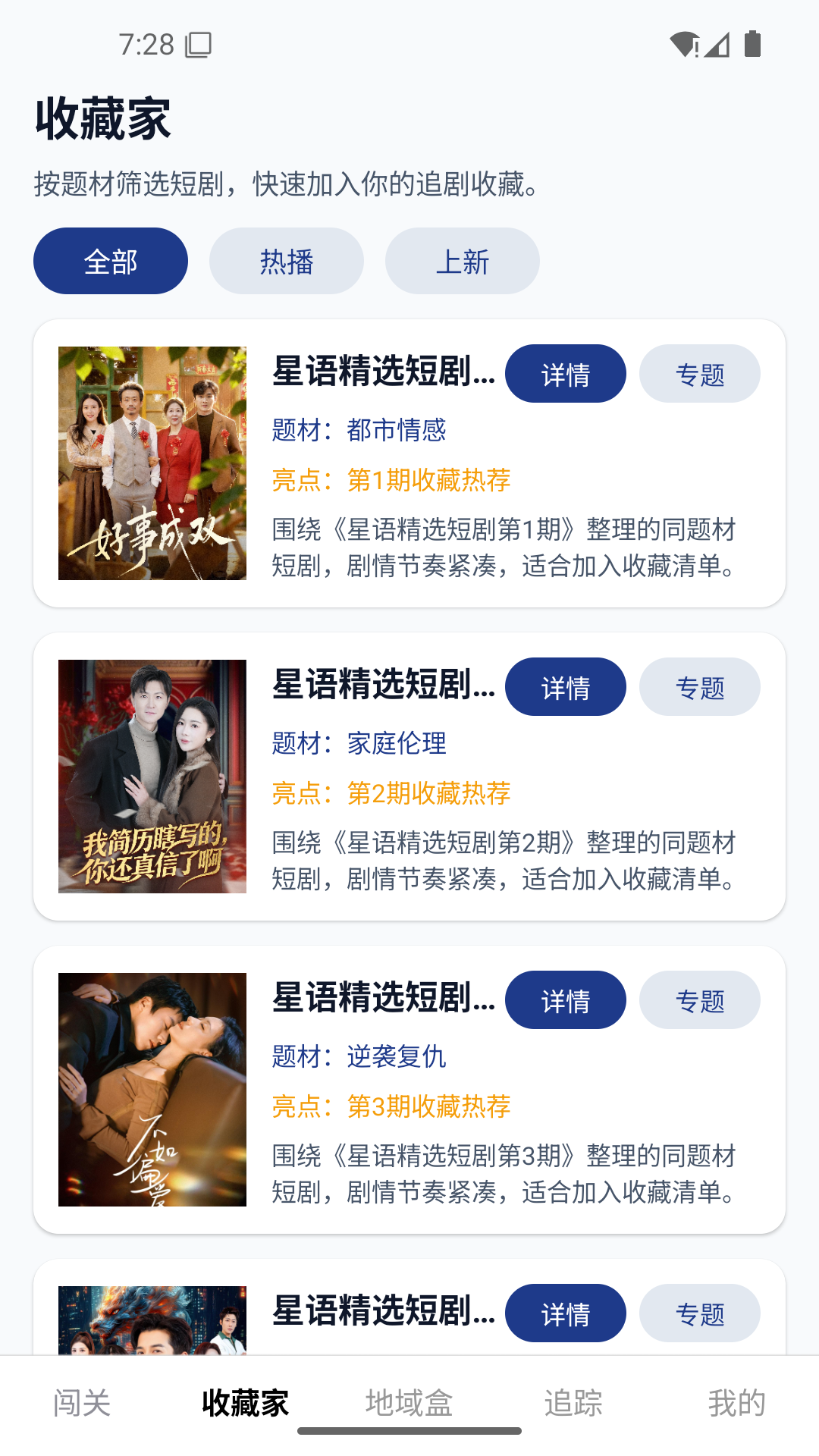
Task: Open 详情 for the 都市情感 drama
Action: click(x=566, y=374)
